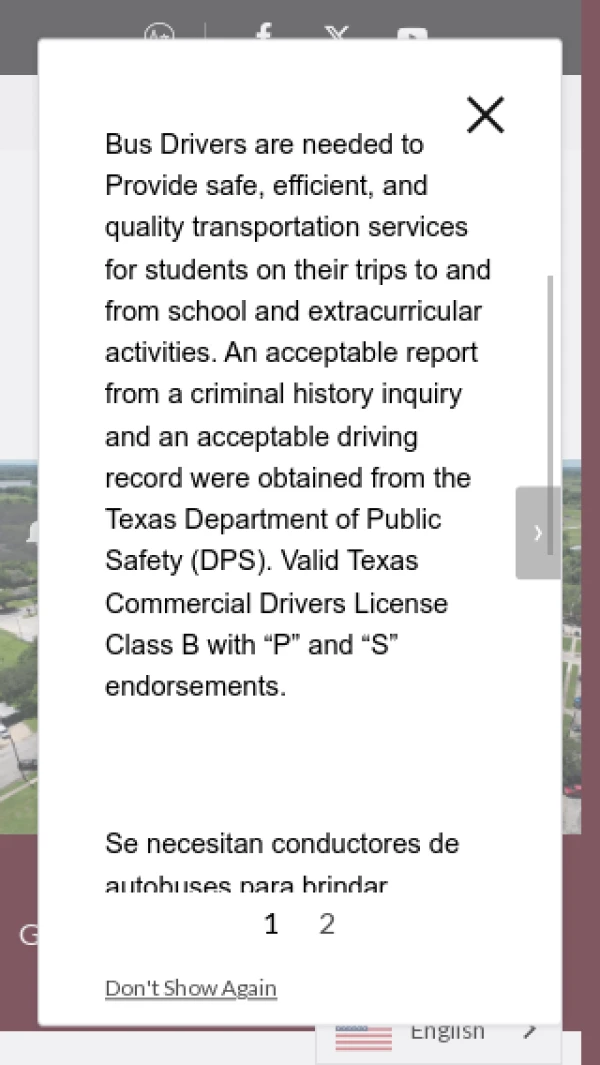Select popup page 1 indicator
600x1065 pixels.
(271, 925)
